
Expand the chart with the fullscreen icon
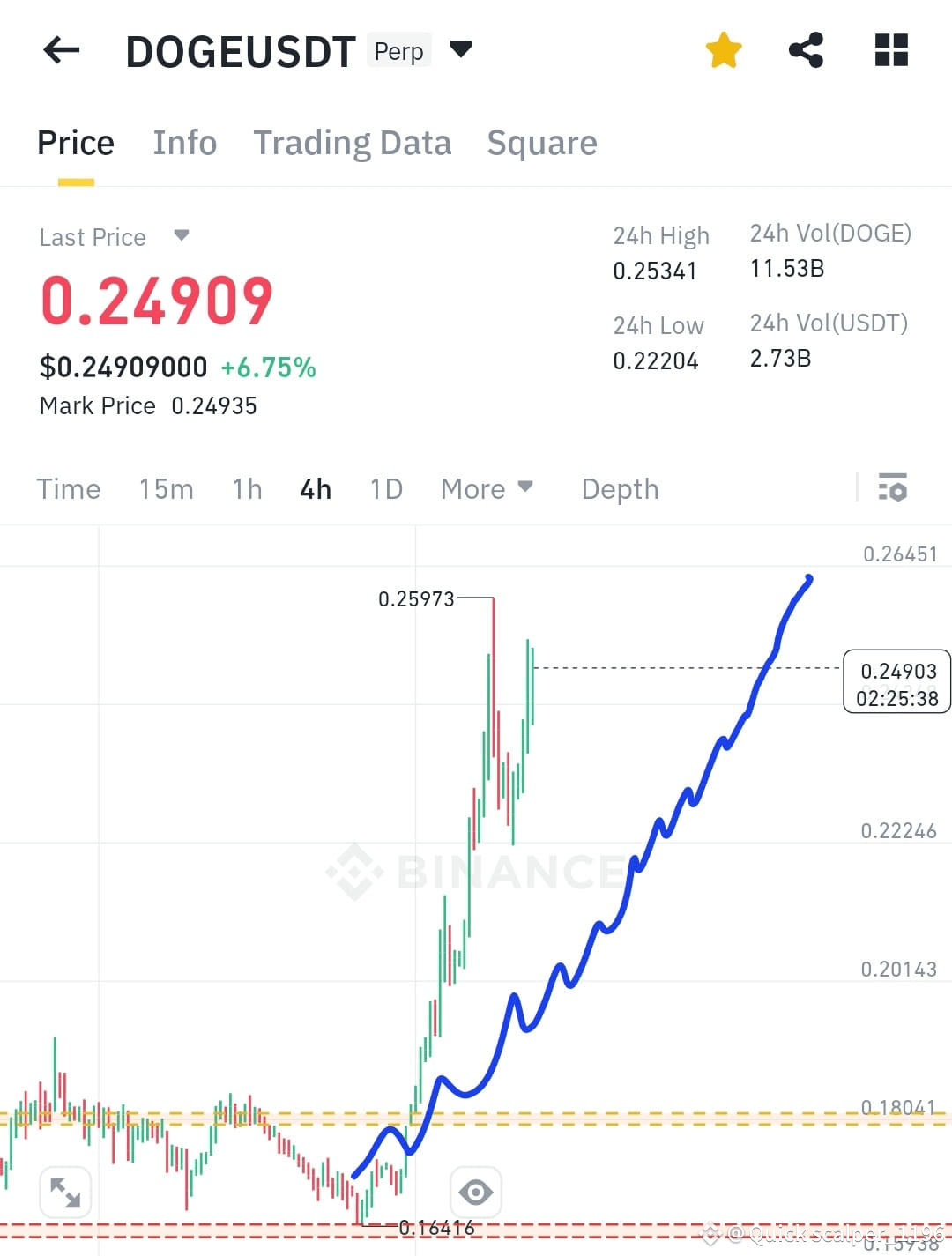(65, 1192)
